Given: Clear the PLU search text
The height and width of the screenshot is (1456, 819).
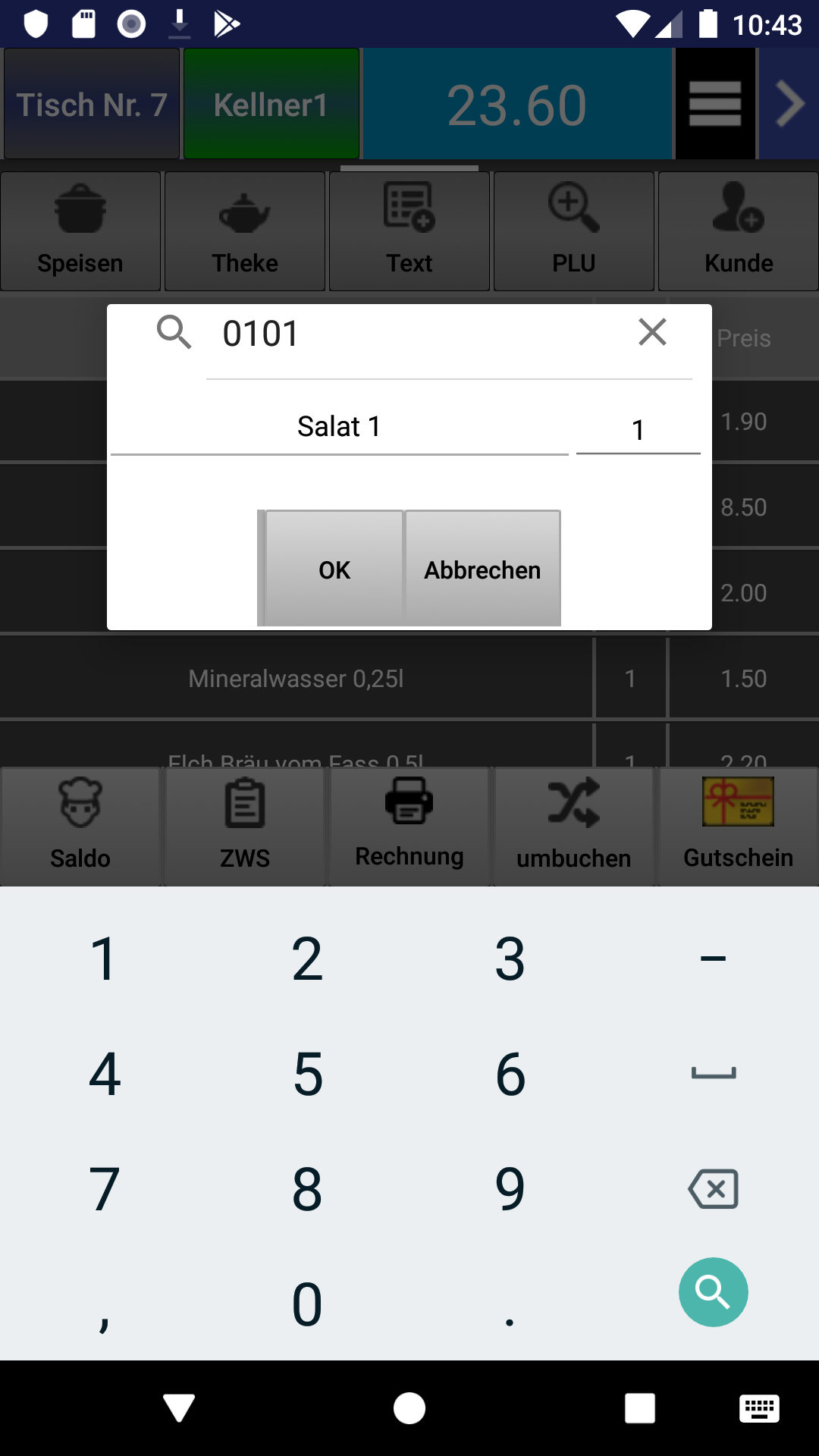Looking at the screenshot, I should [x=652, y=332].
